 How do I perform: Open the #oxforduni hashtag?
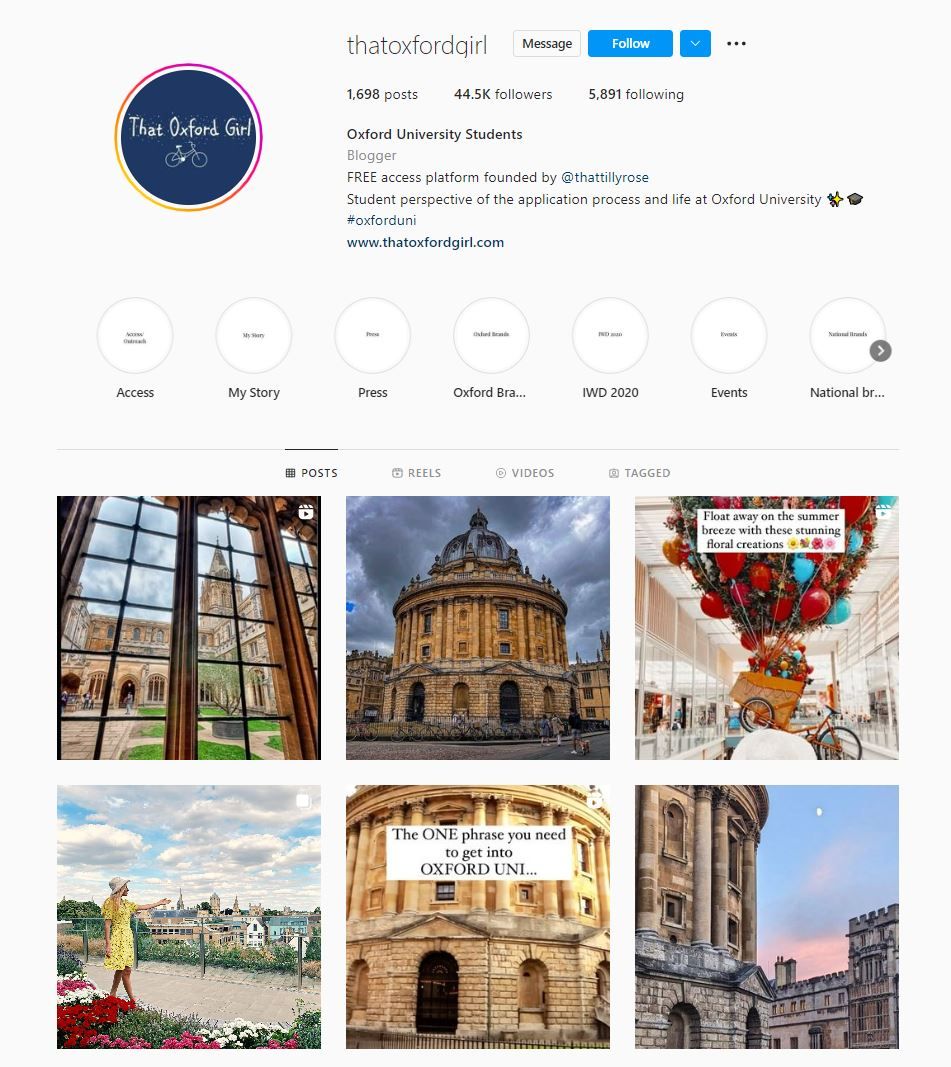tap(381, 220)
